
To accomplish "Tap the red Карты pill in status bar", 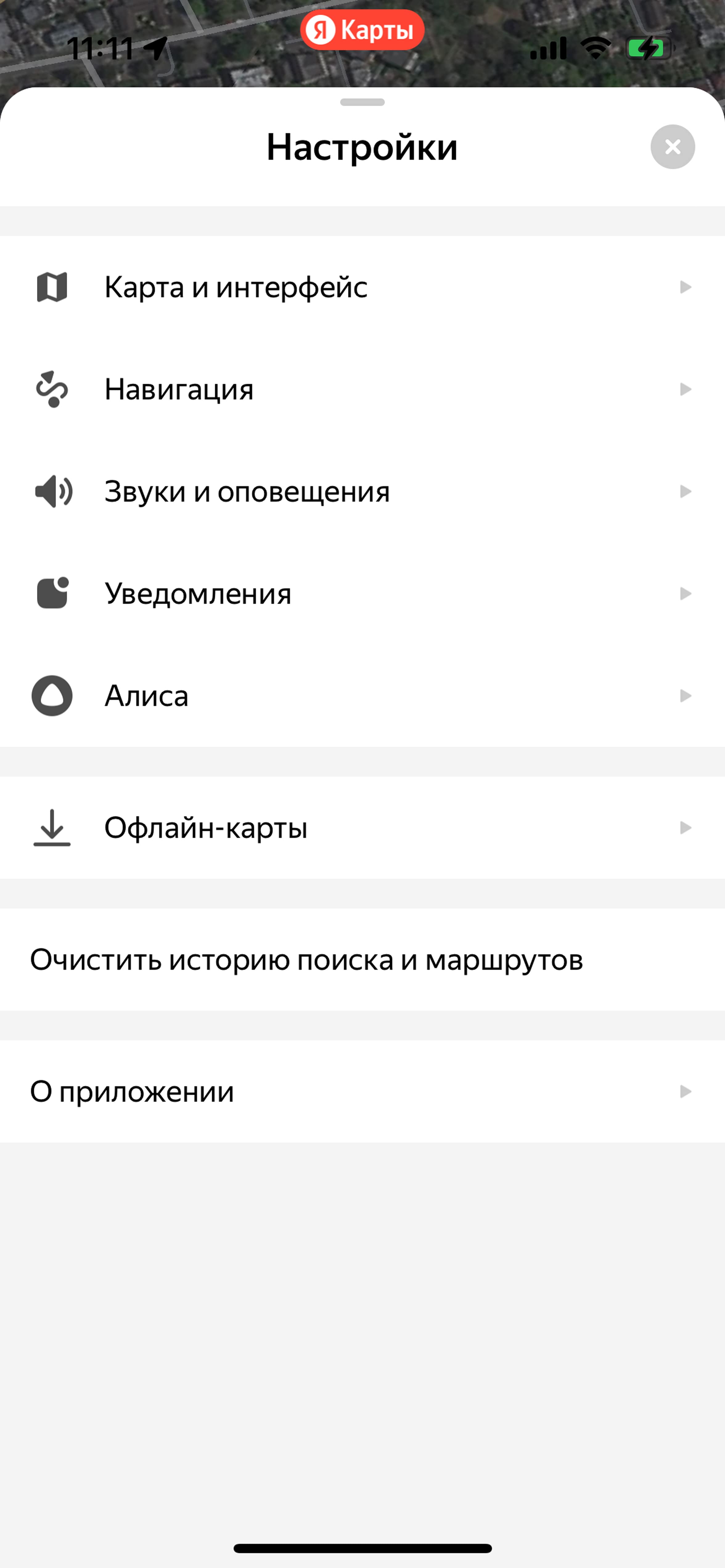I will tap(362, 30).
